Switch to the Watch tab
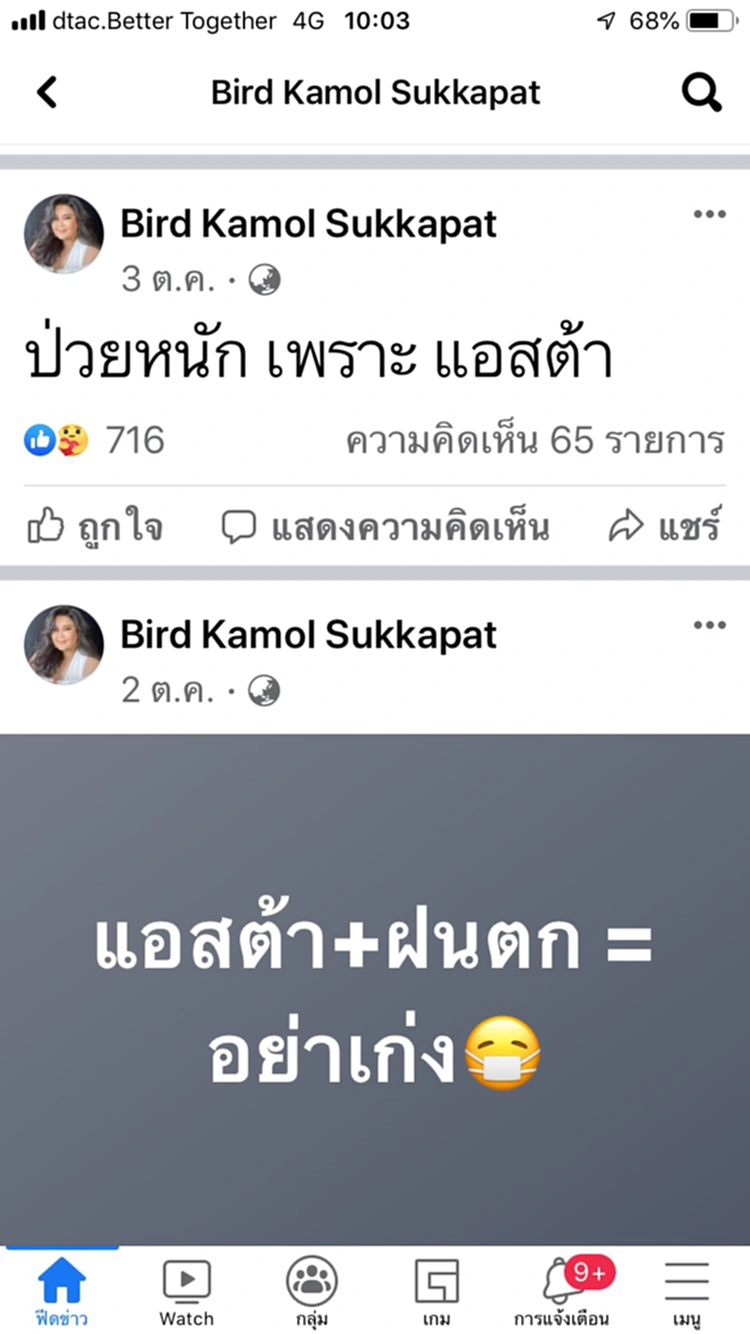This screenshot has height=1334, width=750. [x=187, y=1290]
